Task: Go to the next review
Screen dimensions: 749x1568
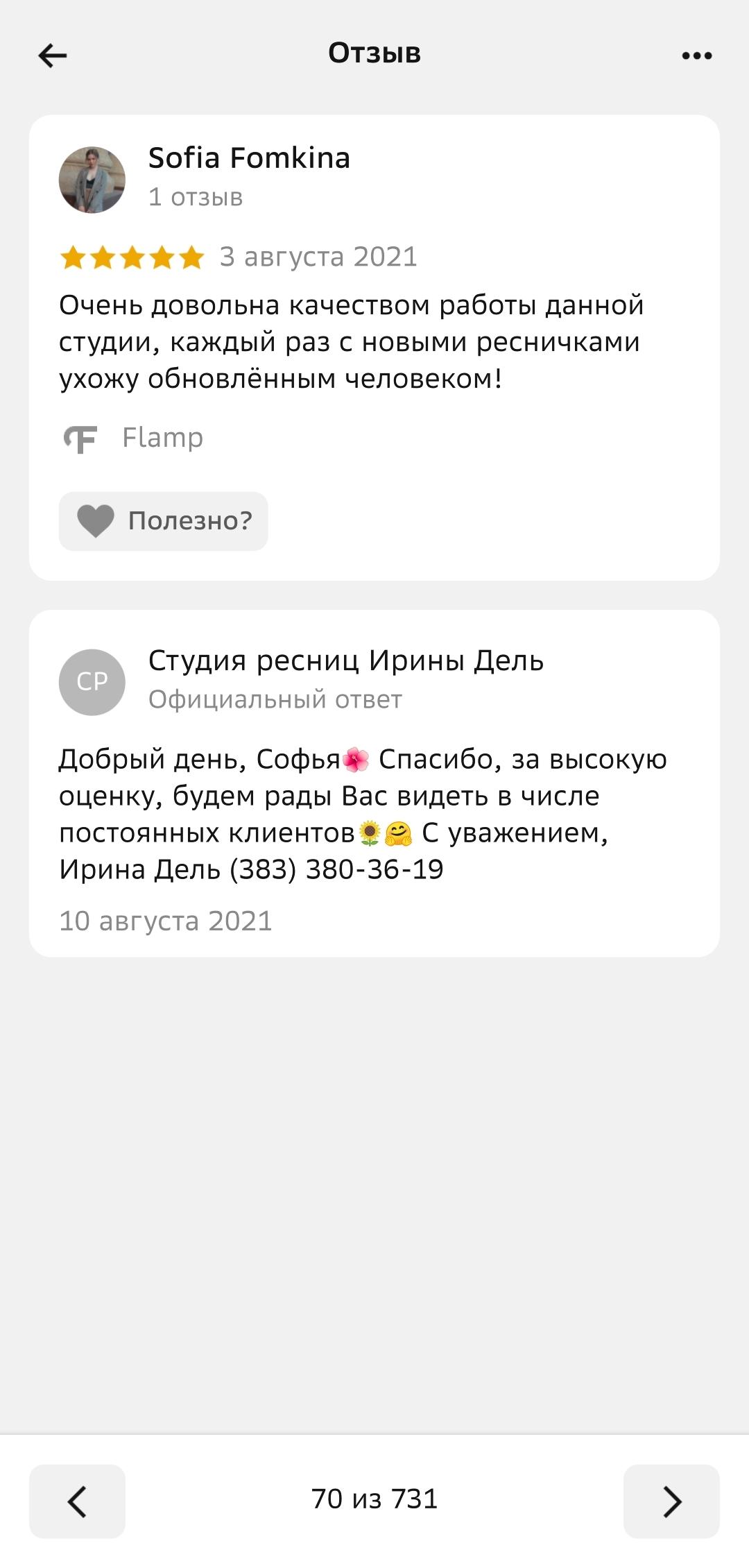Action: click(x=671, y=1501)
